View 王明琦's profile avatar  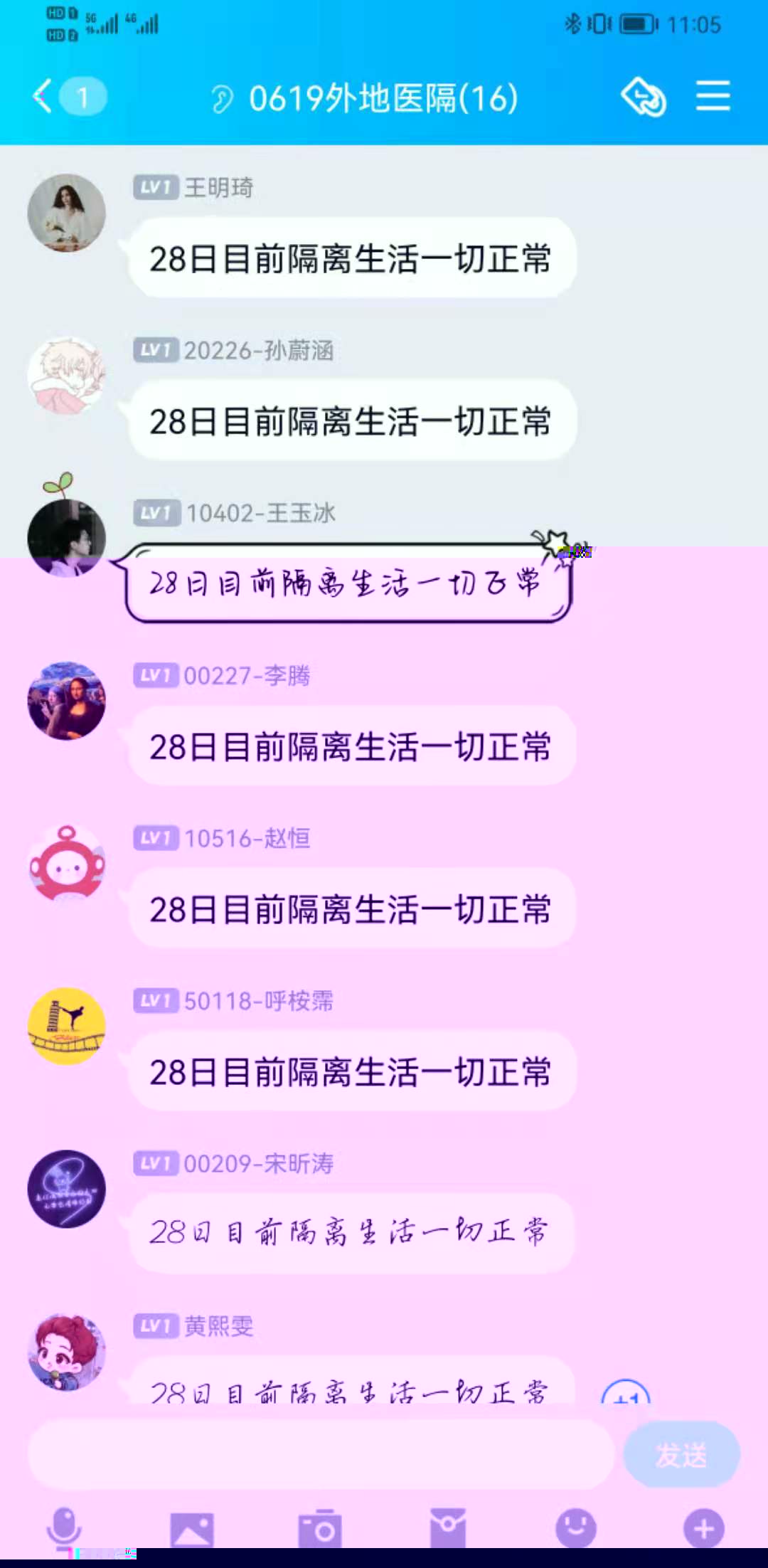point(66,213)
